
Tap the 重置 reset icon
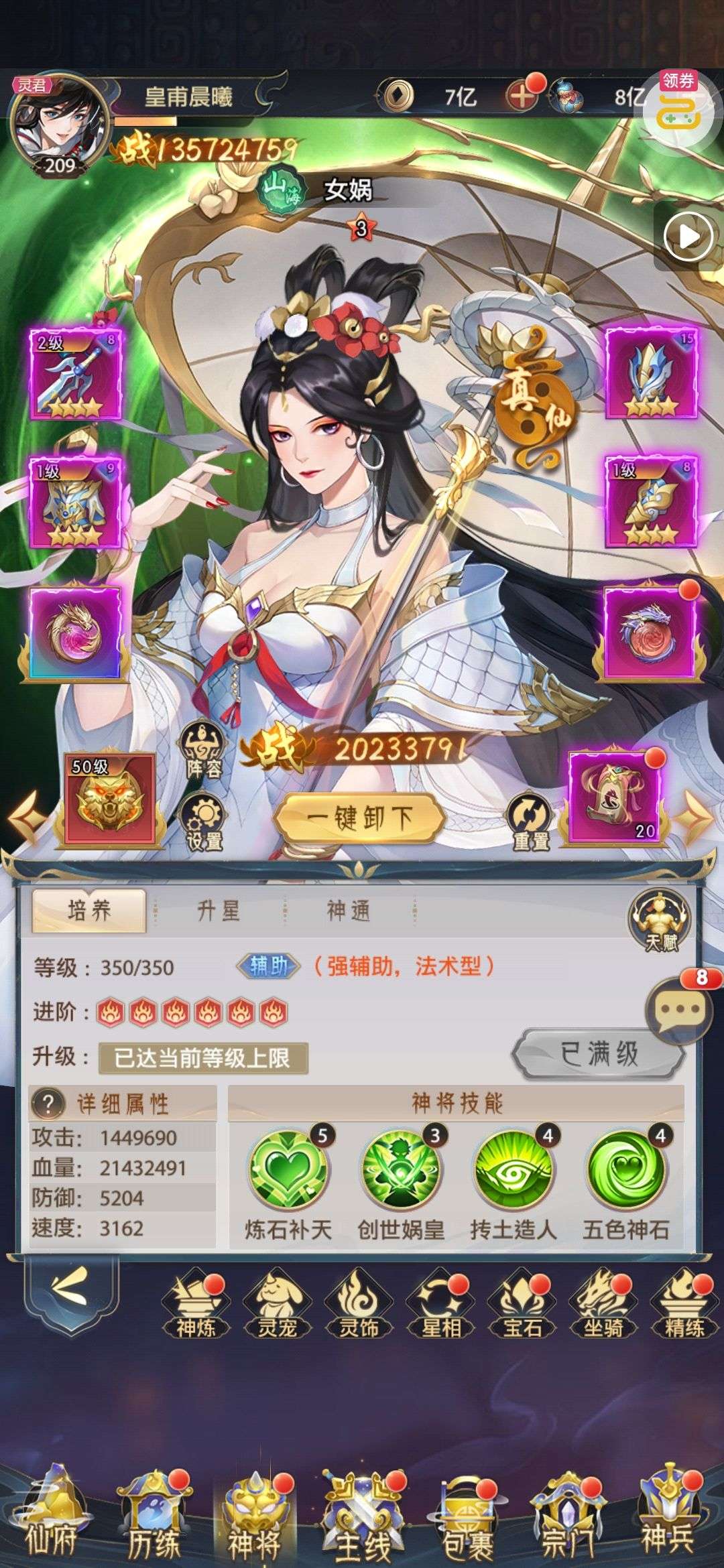tap(530, 822)
